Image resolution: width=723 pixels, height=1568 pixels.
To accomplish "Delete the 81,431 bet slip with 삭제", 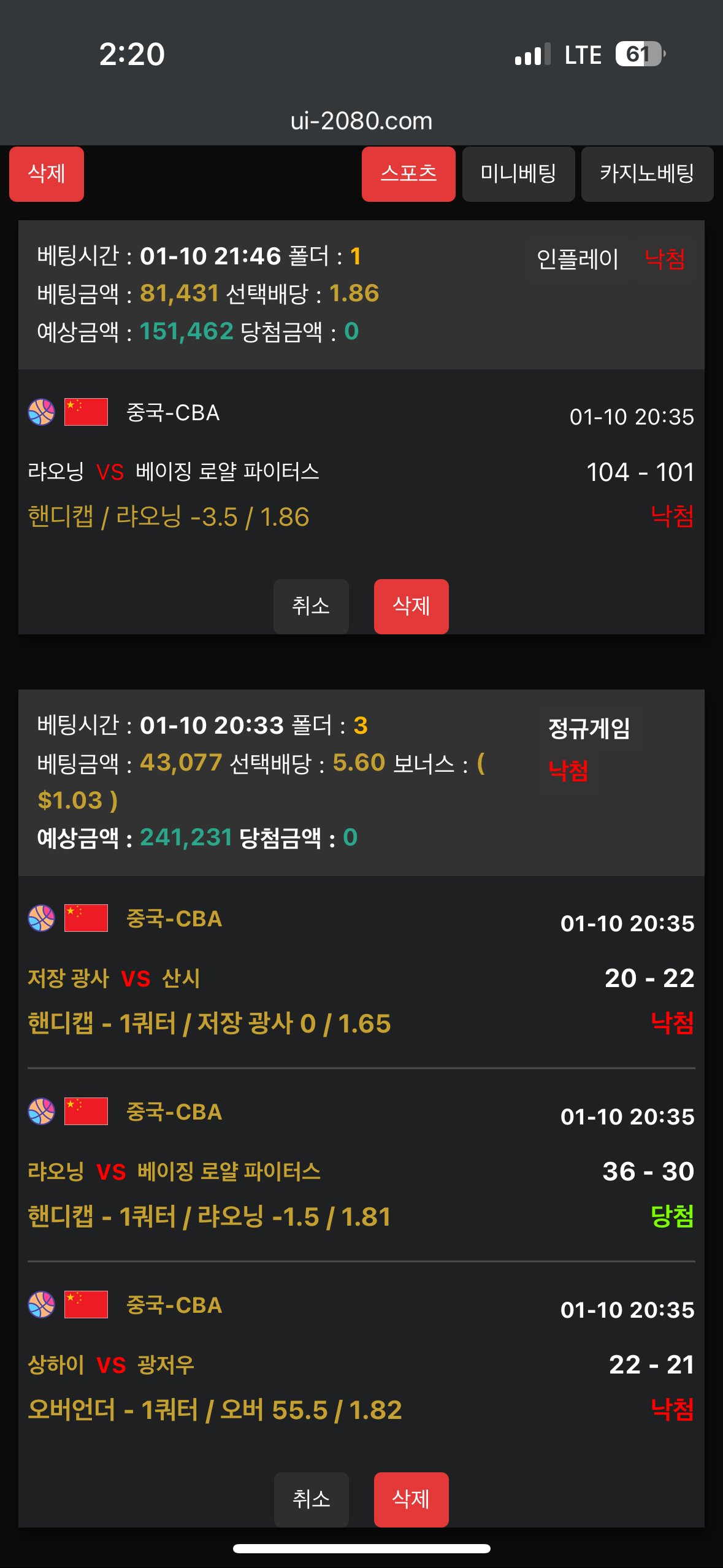I will click(411, 607).
